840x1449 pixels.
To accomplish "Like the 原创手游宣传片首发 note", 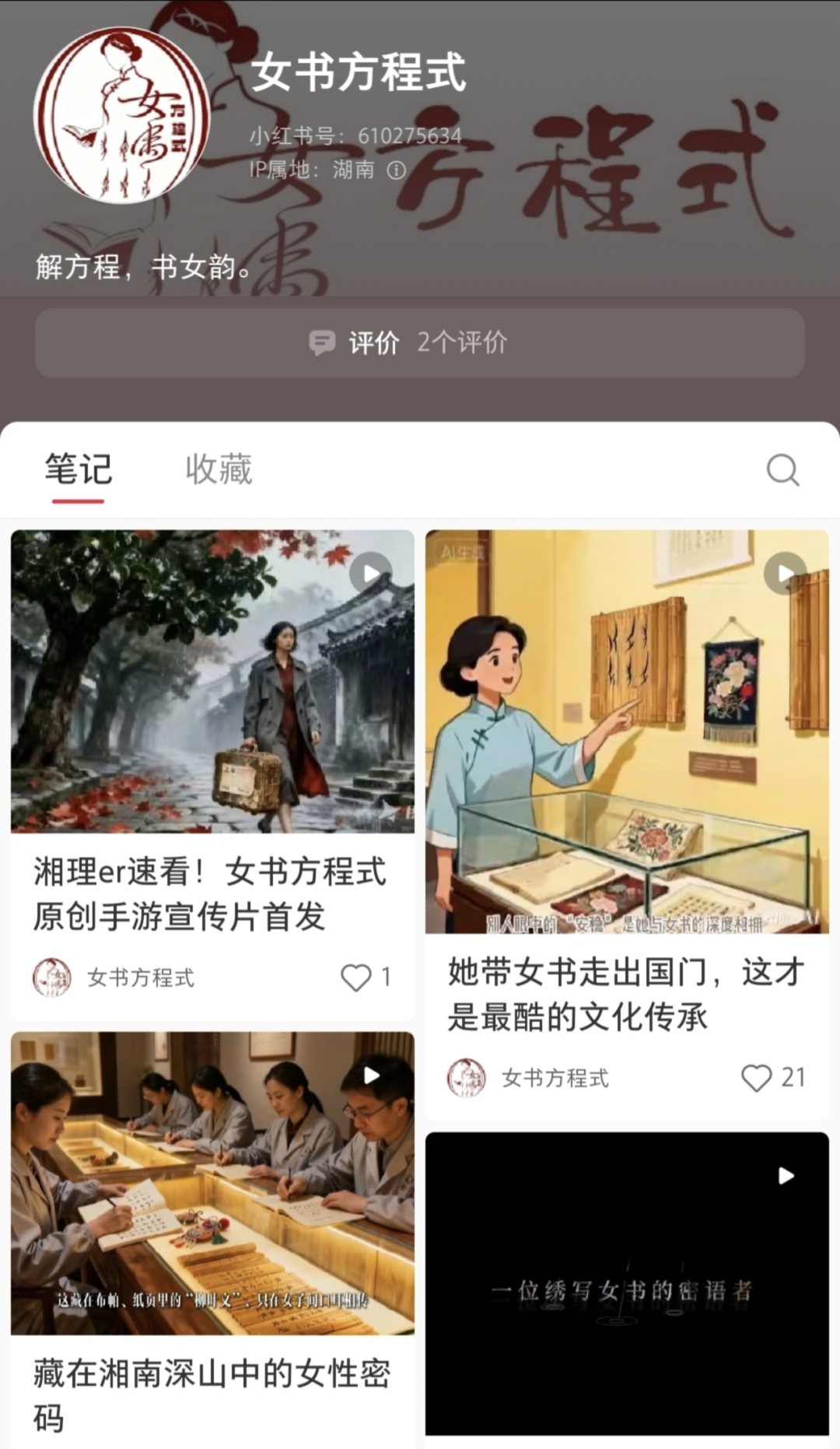I will [357, 977].
